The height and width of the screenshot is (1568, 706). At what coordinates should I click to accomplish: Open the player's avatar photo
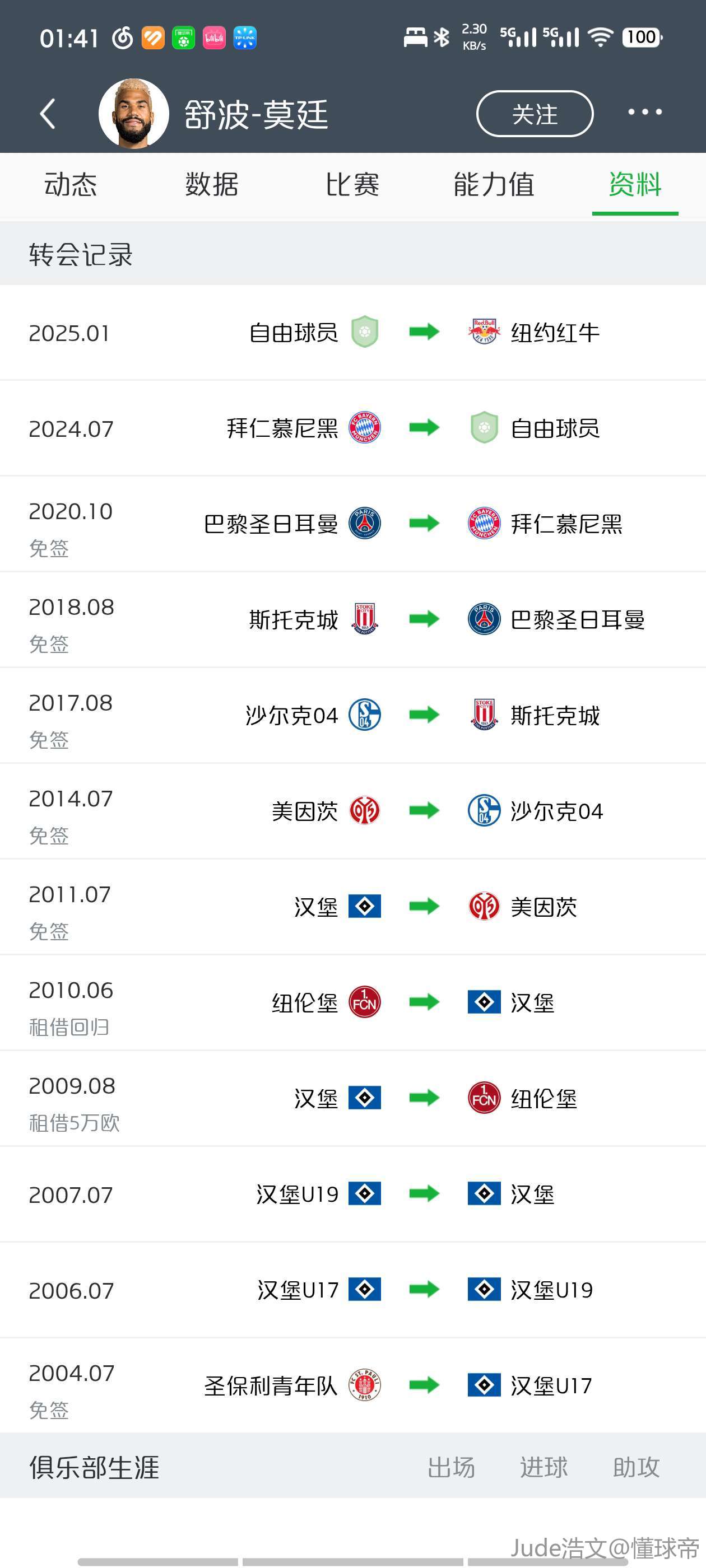coord(134,114)
